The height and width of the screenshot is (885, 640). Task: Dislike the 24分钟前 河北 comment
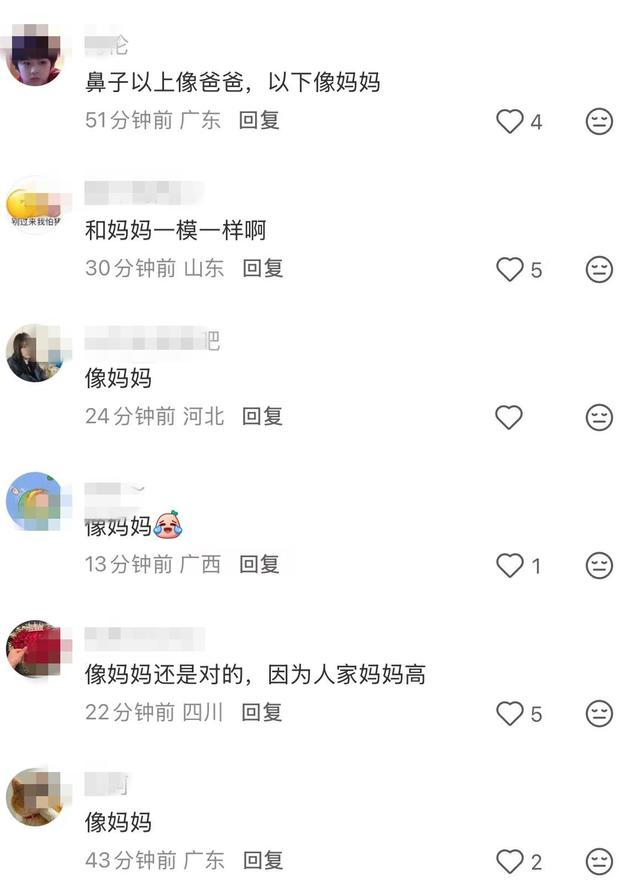coord(598,417)
